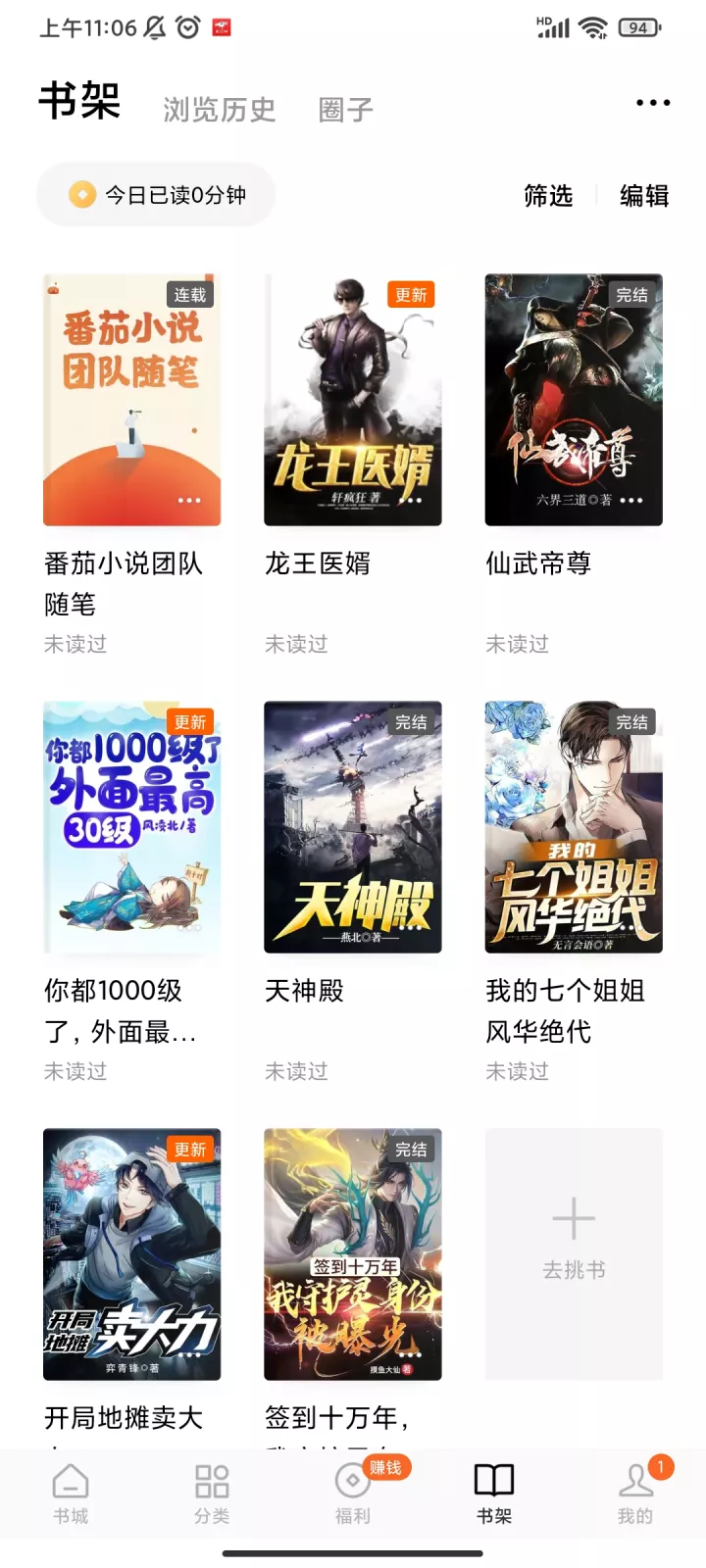The image size is (706, 1568).
Task: Switch to the 圈子 tab
Action: pos(346,110)
